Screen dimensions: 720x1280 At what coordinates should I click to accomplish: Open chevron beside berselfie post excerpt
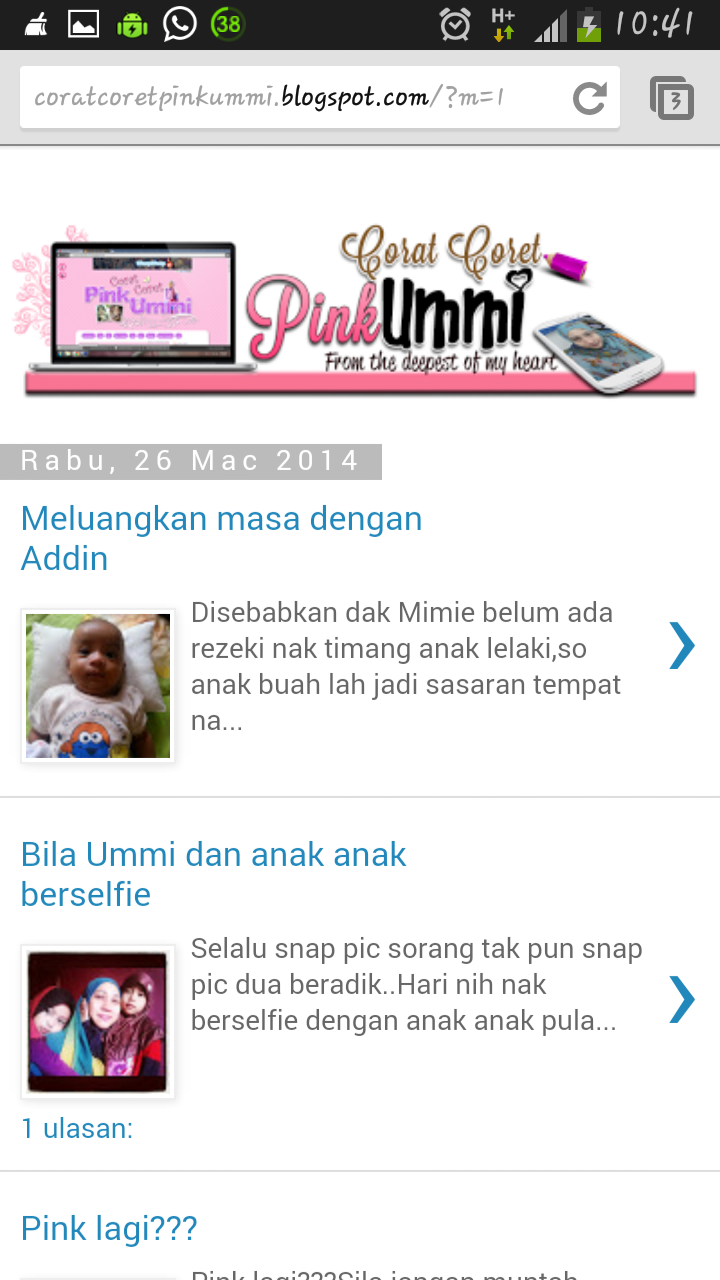pyautogui.click(x=681, y=999)
